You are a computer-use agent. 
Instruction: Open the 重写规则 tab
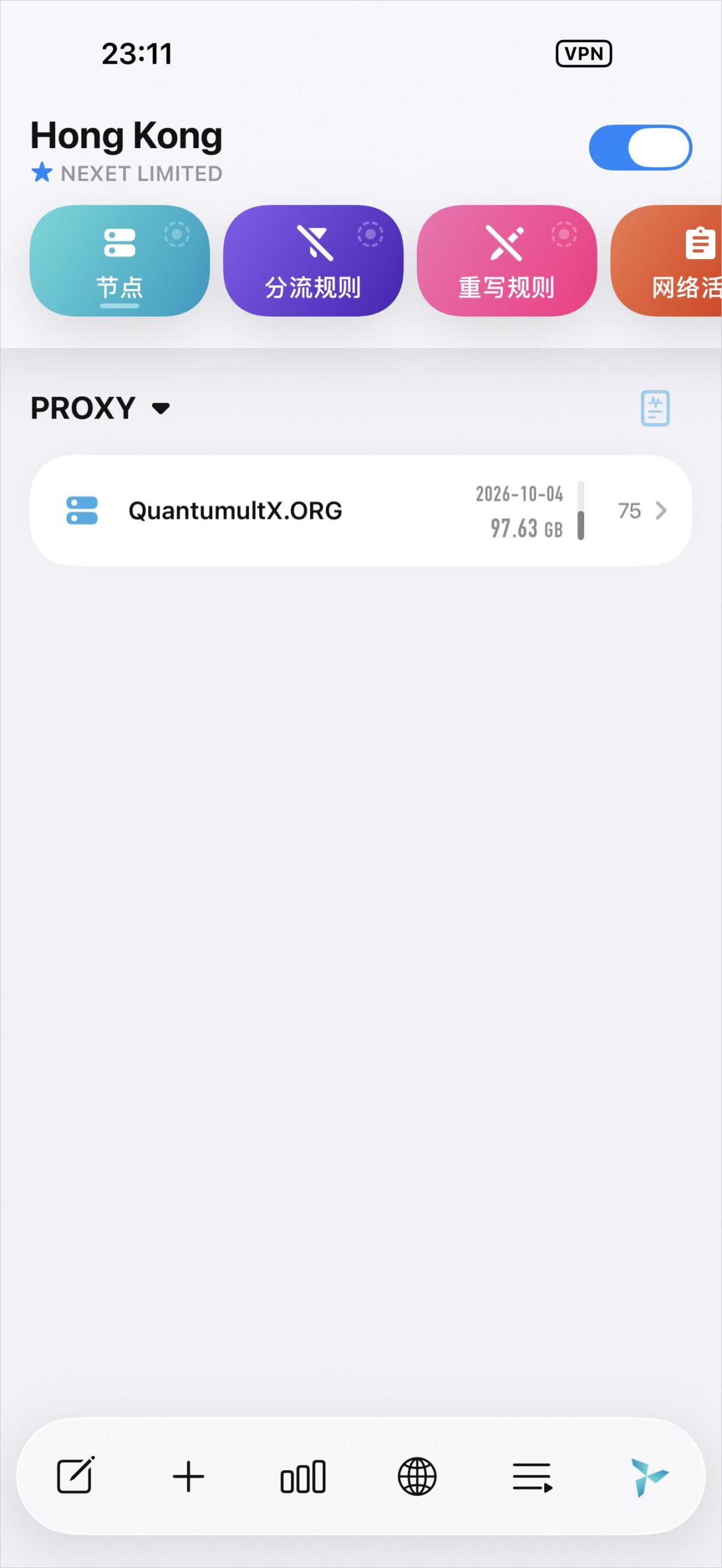[506, 261]
